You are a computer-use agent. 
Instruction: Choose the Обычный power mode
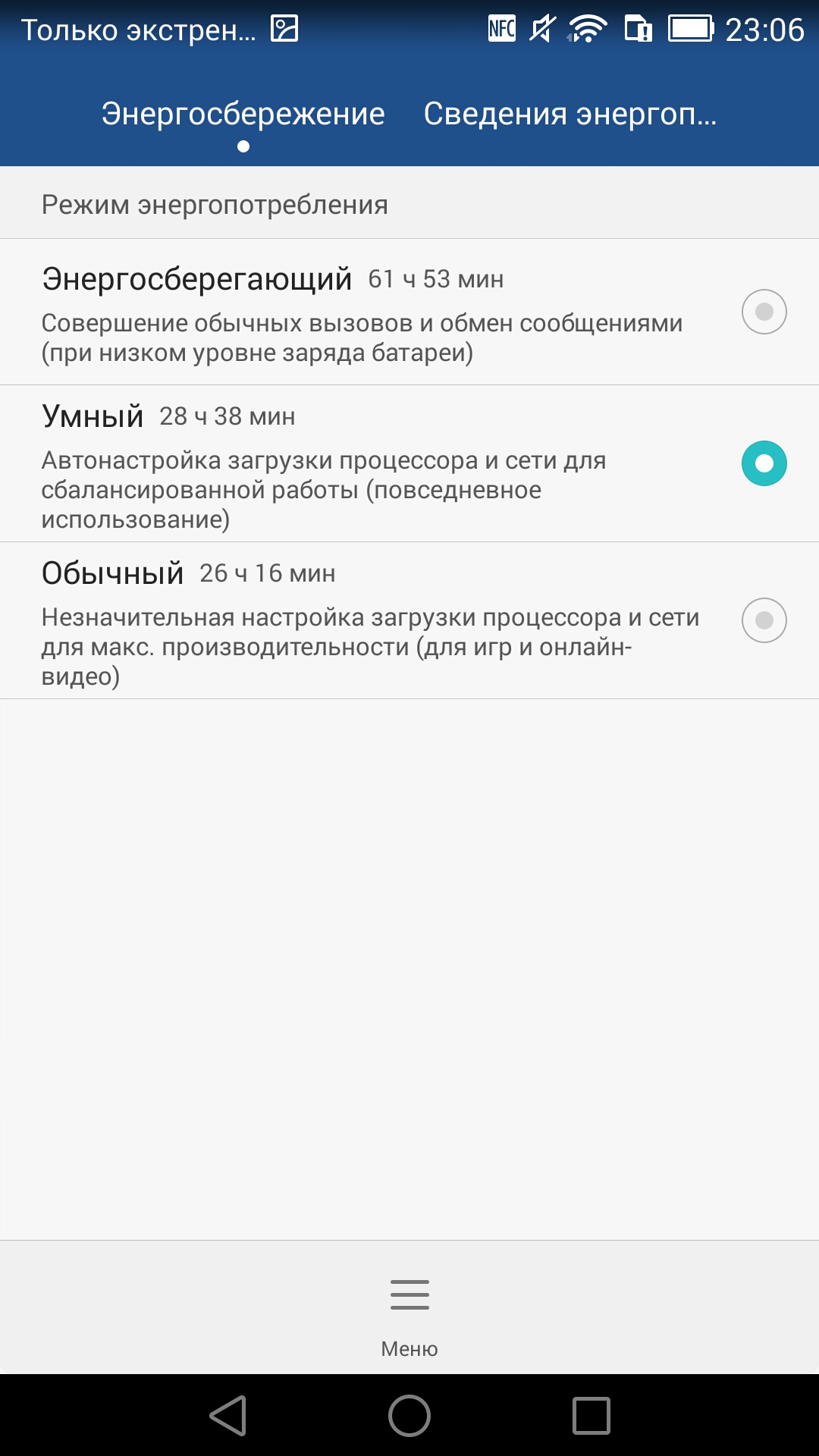[x=409, y=620]
